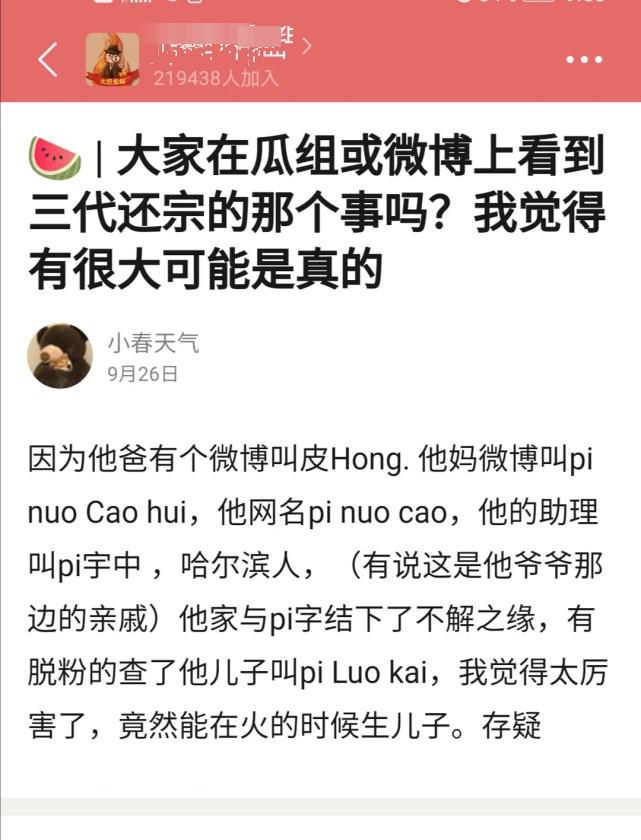View author 小春天气's profile

[153, 343]
